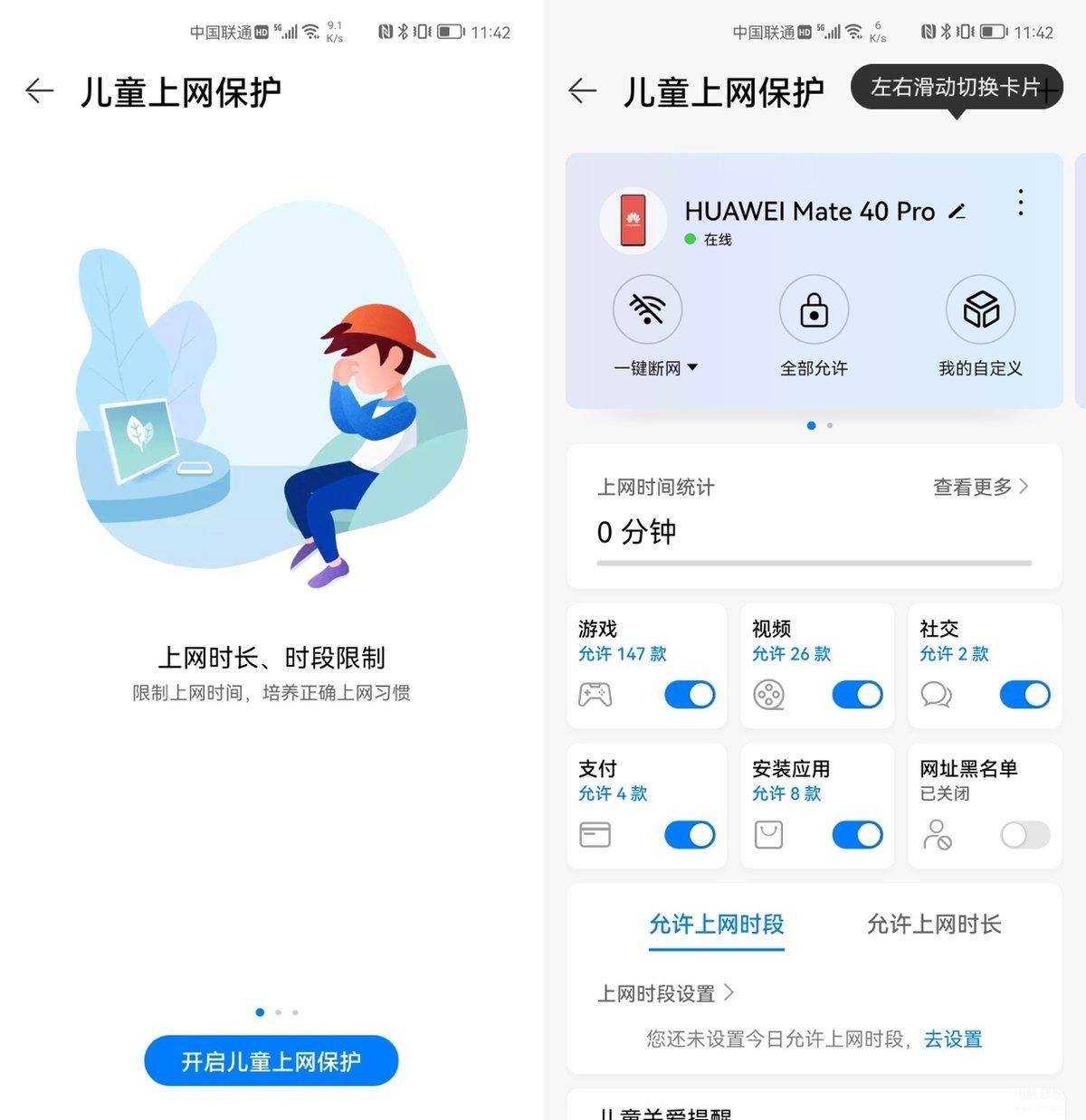Open 一键断网 dropdown
Image resolution: width=1086 pixels, height=1120 pixels.
coord(655,368)
